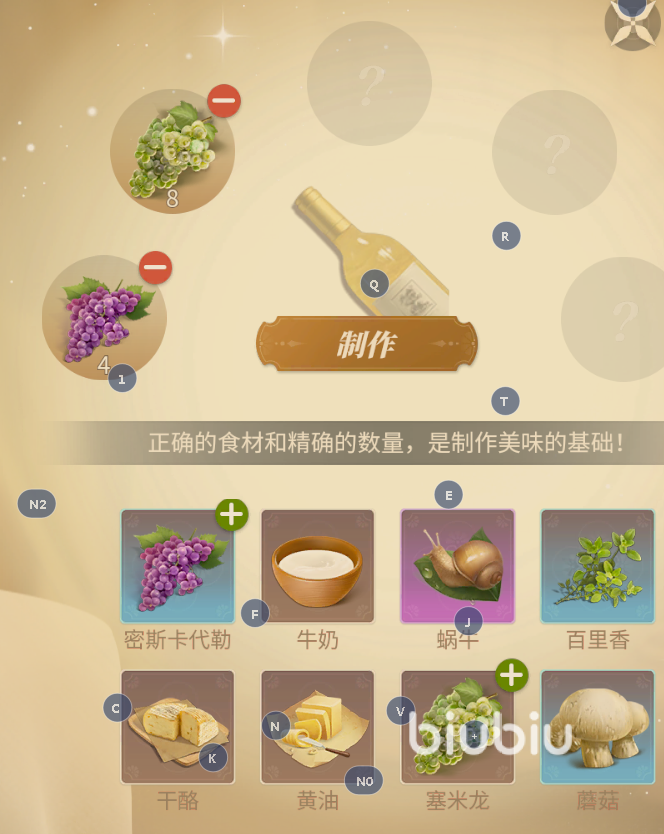
Task: Add more 密斯卡代勒 grapes
Action: point(231,515)
